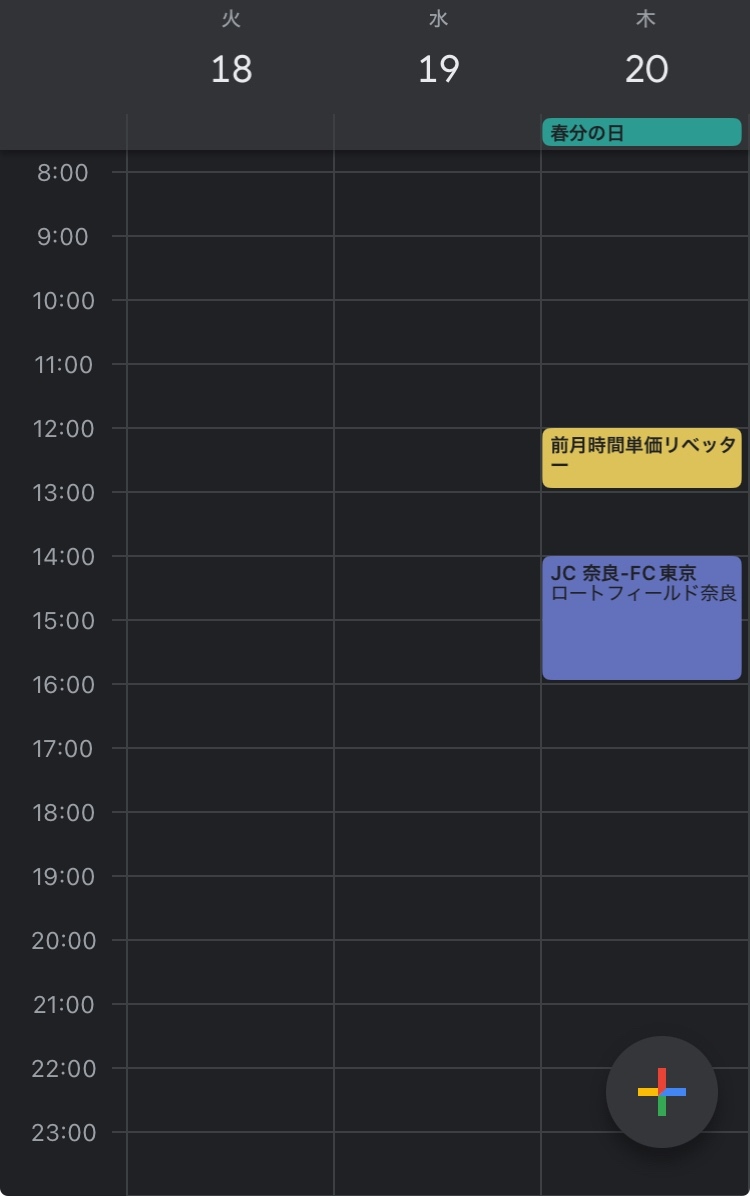Image resolution: width=750 pixels, height=1196 pixels.
Task: Tap the 20:00 slot on Tuesday
Action: (230, 970)
